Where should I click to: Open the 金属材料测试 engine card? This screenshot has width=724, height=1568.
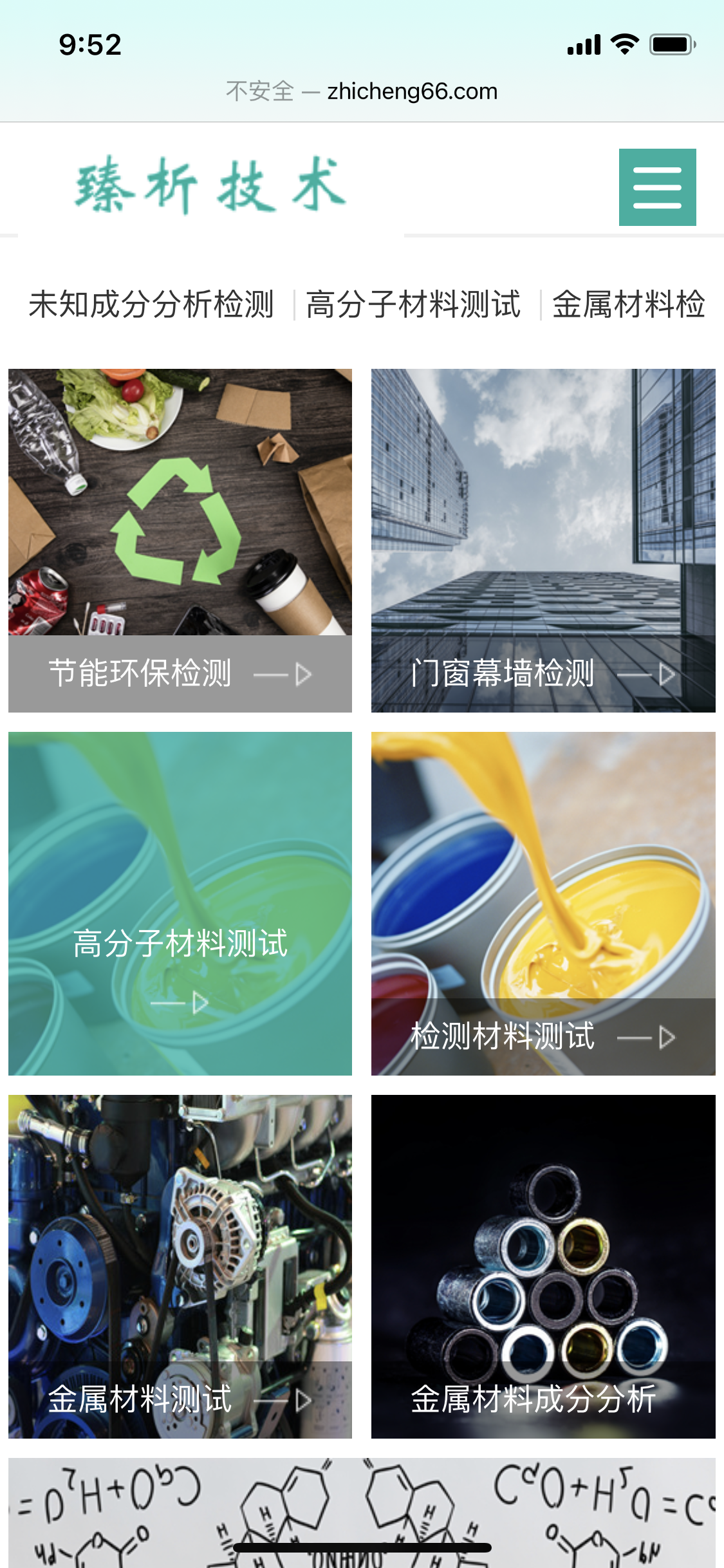click(180, 1266)
